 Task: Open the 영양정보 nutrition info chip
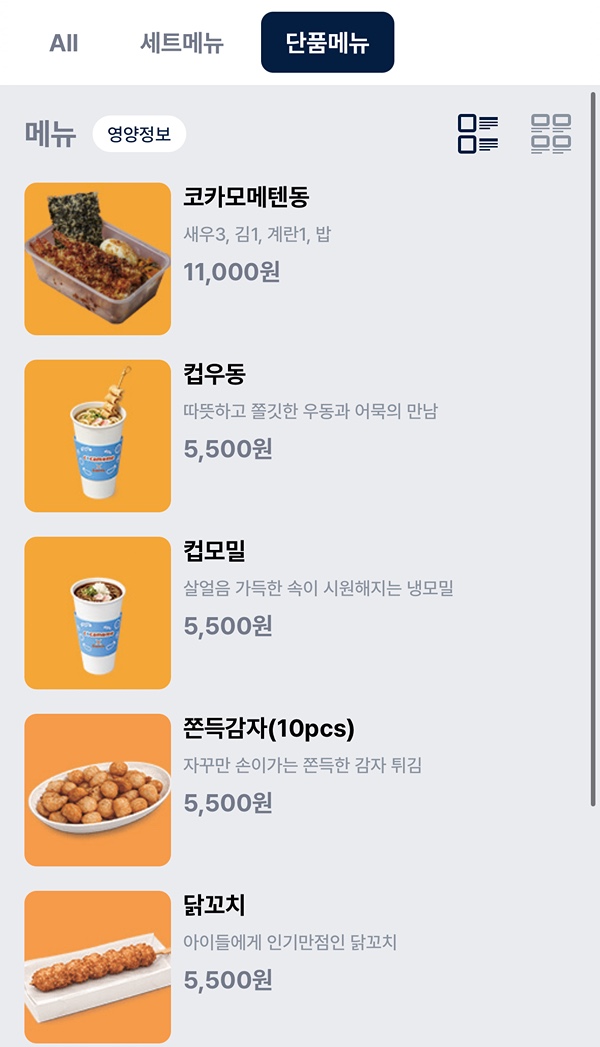point(139,134)
